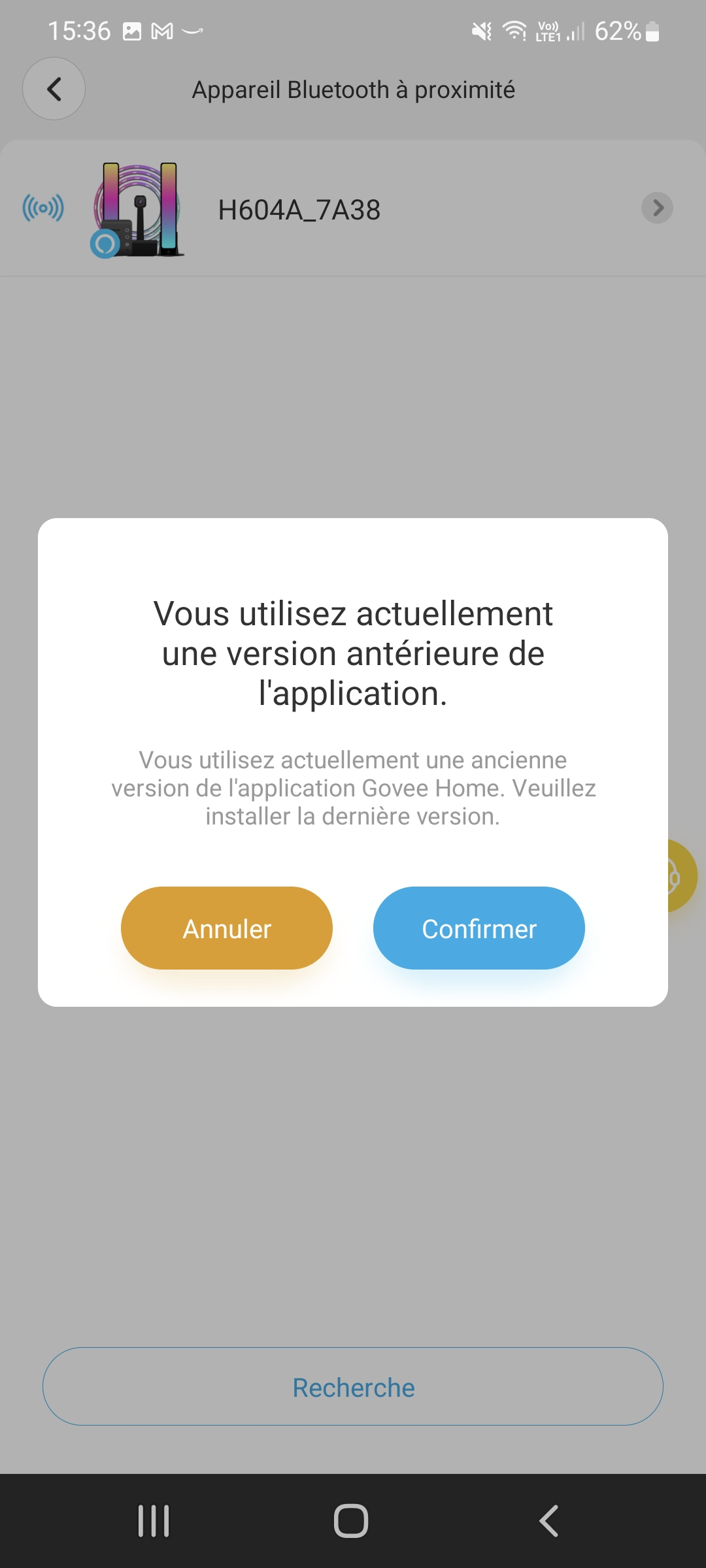706x1568 pixels.
Task: Confirm installing the latest Govee Home version
Action: [x=479, y=928]
